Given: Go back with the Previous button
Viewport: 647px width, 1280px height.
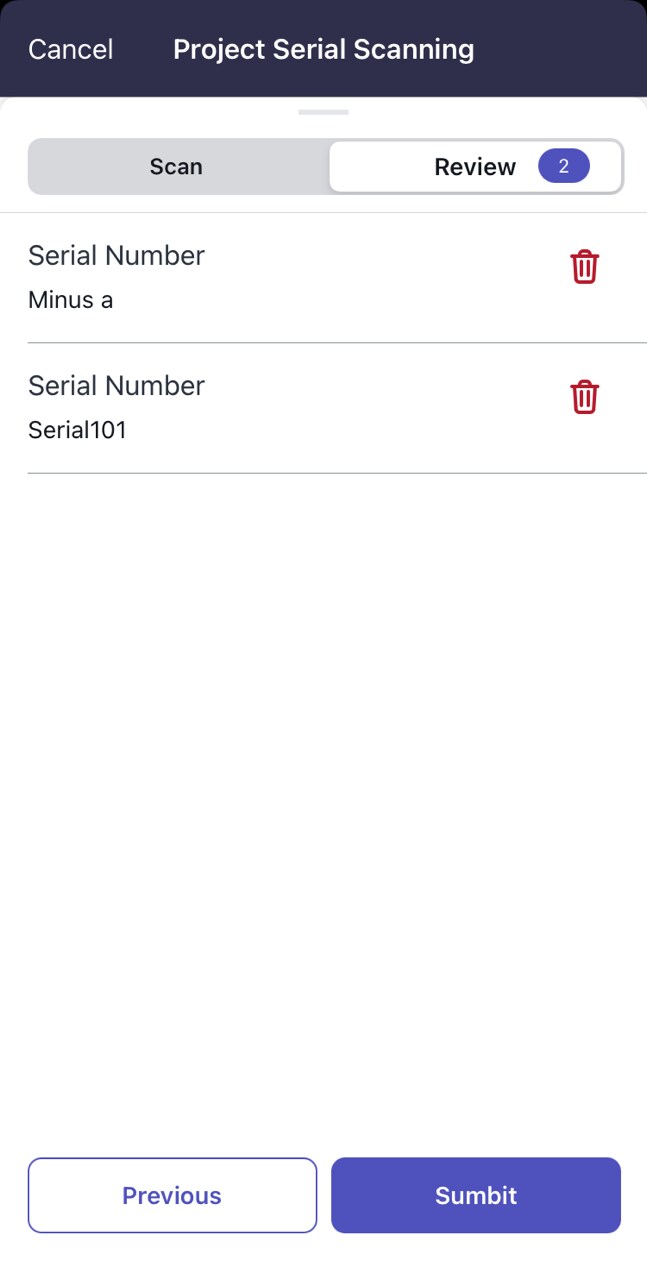Looking at the screenshot, I should tap(172, 1195).
